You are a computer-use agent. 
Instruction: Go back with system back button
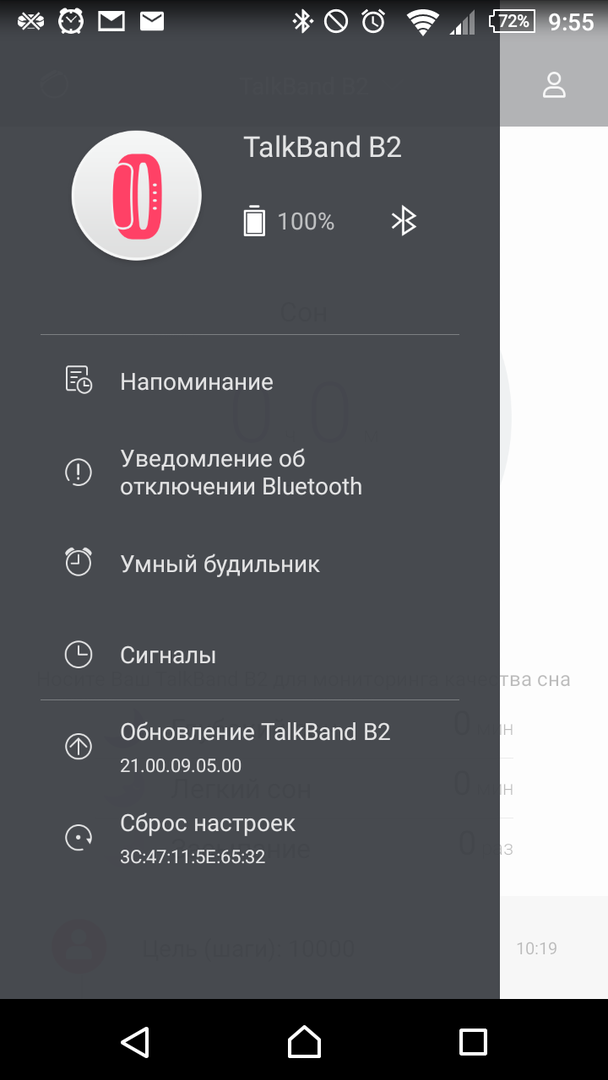tap(135, 1041)
